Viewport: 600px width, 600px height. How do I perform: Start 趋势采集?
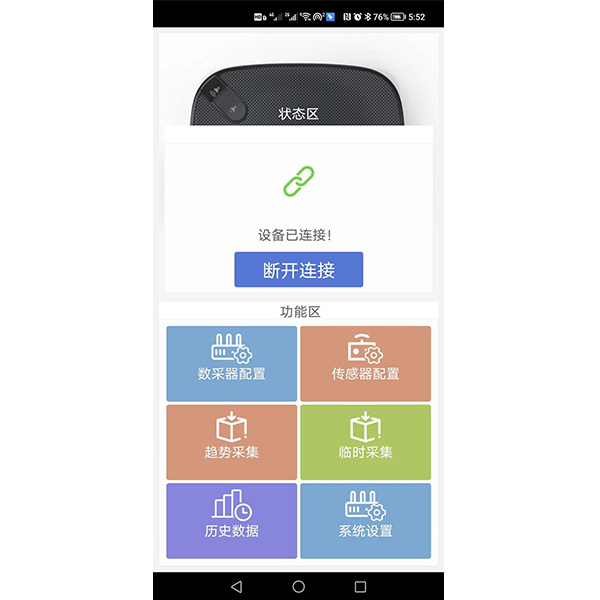pyautogui.click(x=231, y=441)
